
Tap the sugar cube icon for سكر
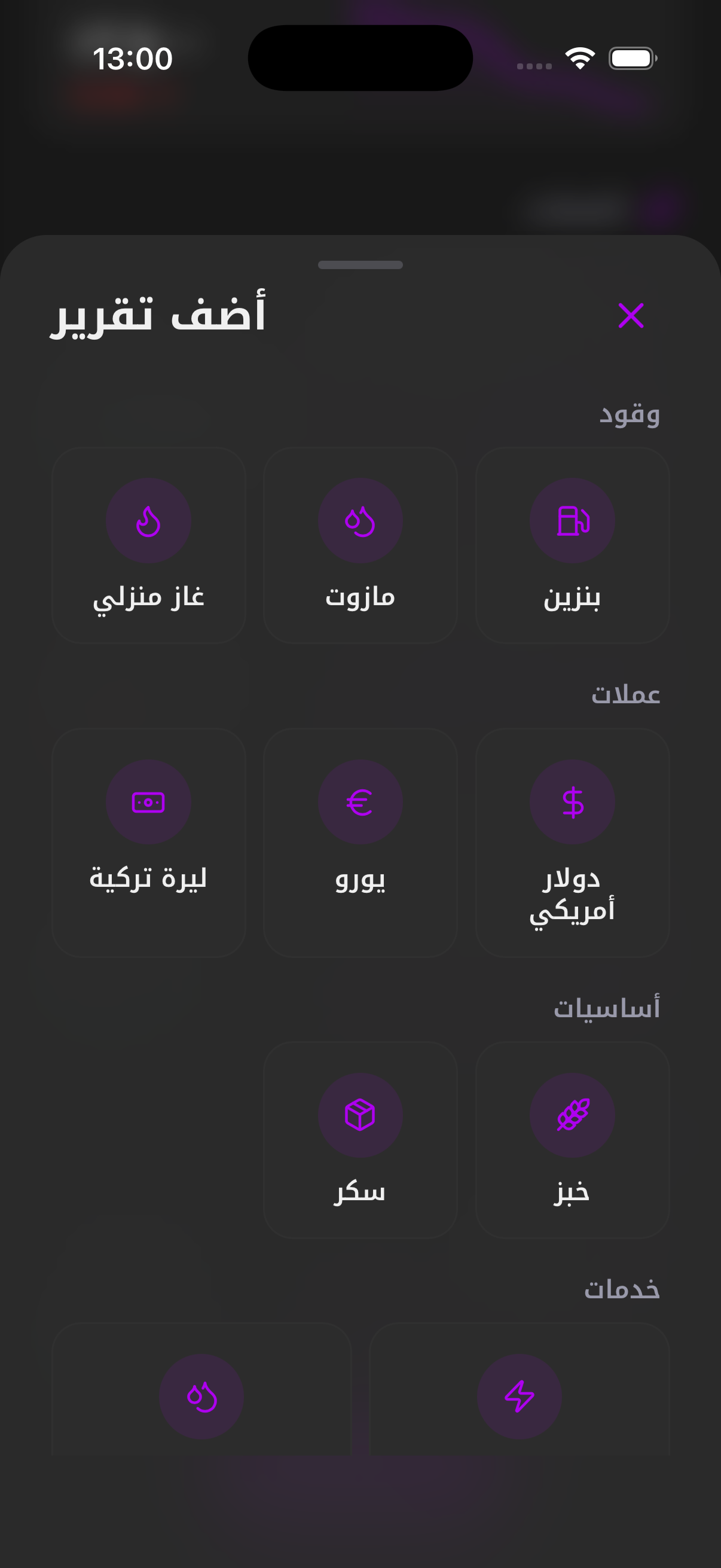coord(360,1115)
